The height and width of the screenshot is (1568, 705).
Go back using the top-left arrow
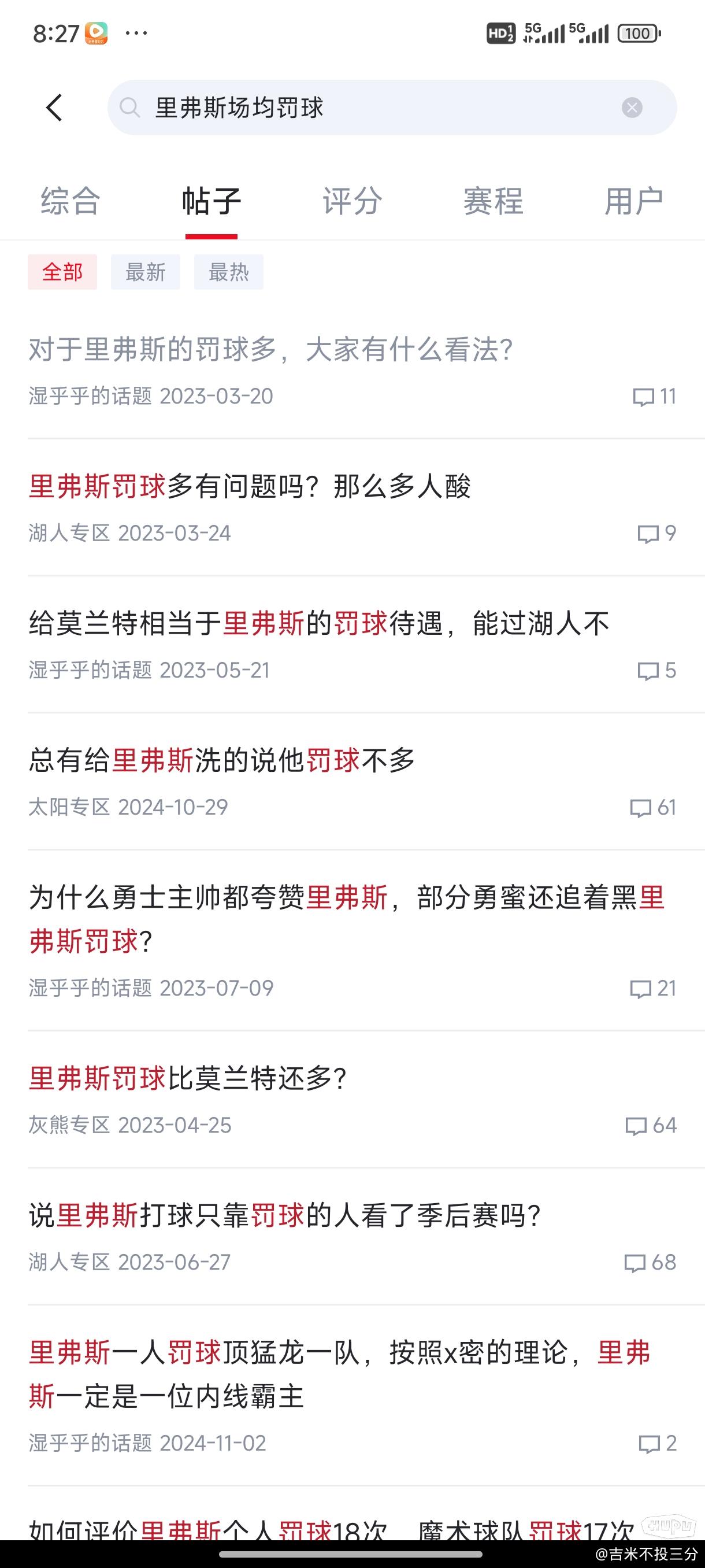pyautogui.click(x=54, y=108)
